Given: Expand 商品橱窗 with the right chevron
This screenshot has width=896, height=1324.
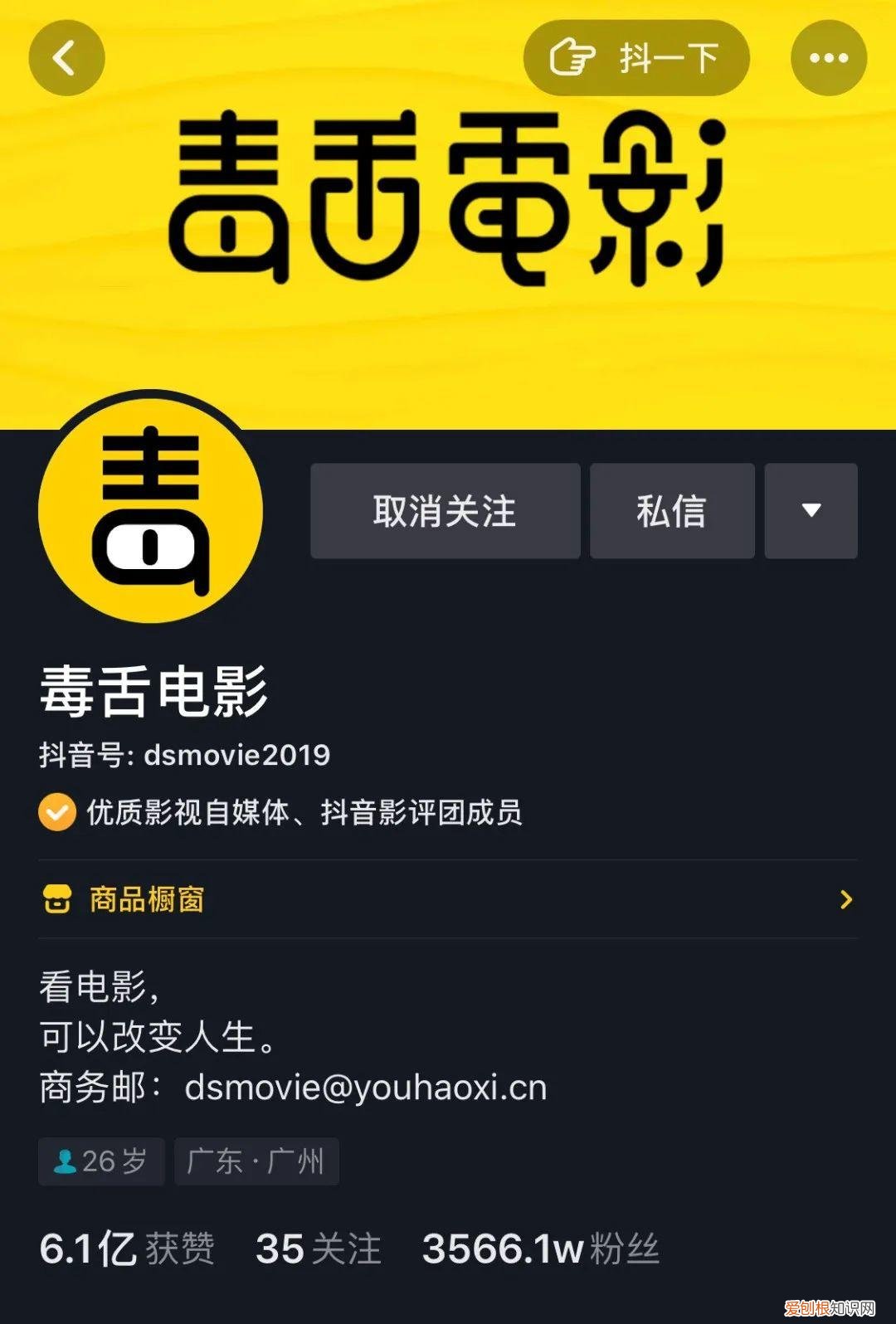Looking at the screenshot, I should click(845, 898).
